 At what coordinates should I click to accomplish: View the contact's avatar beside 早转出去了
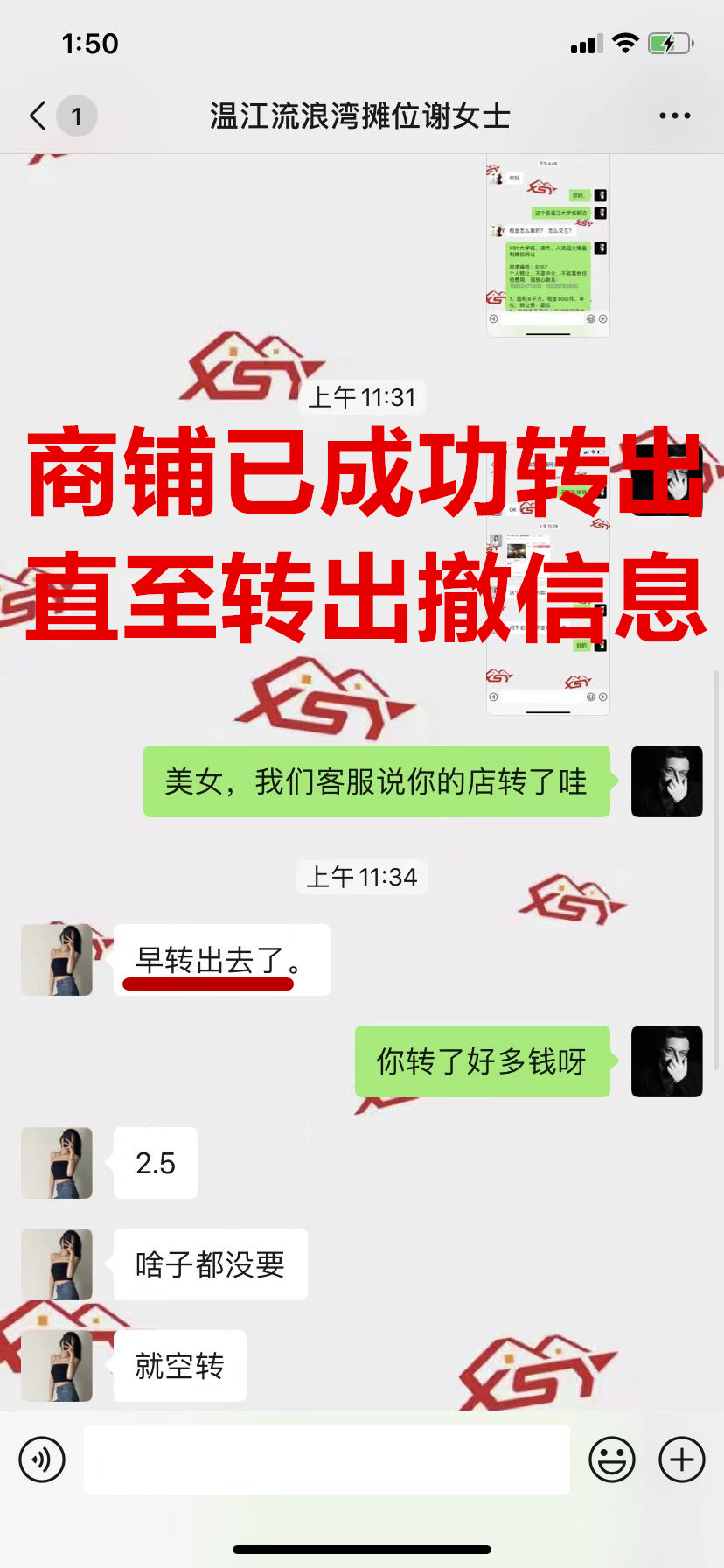[57, 960]
